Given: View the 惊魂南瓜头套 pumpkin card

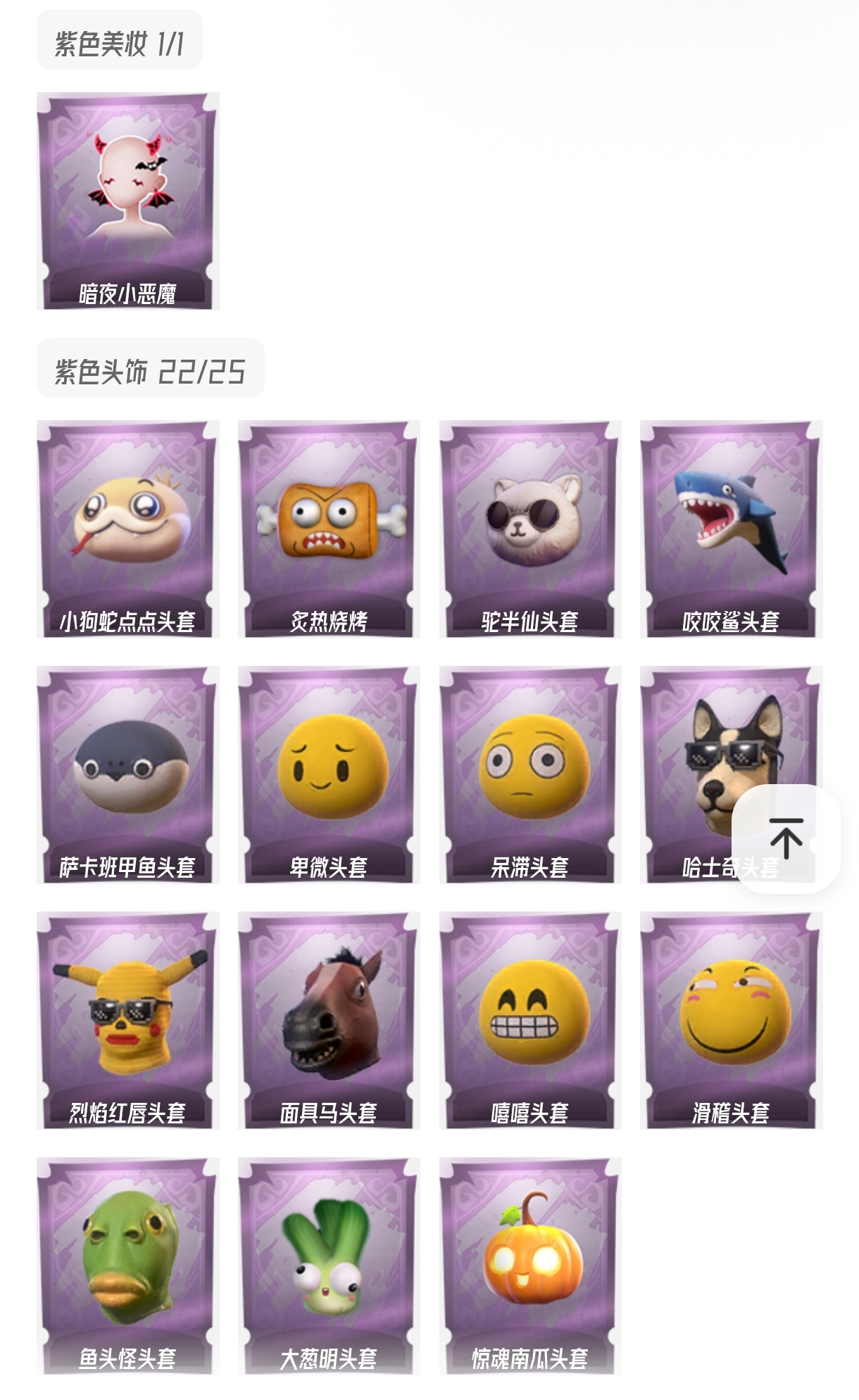Looking at the screenshot, I should click(530, 1266).
